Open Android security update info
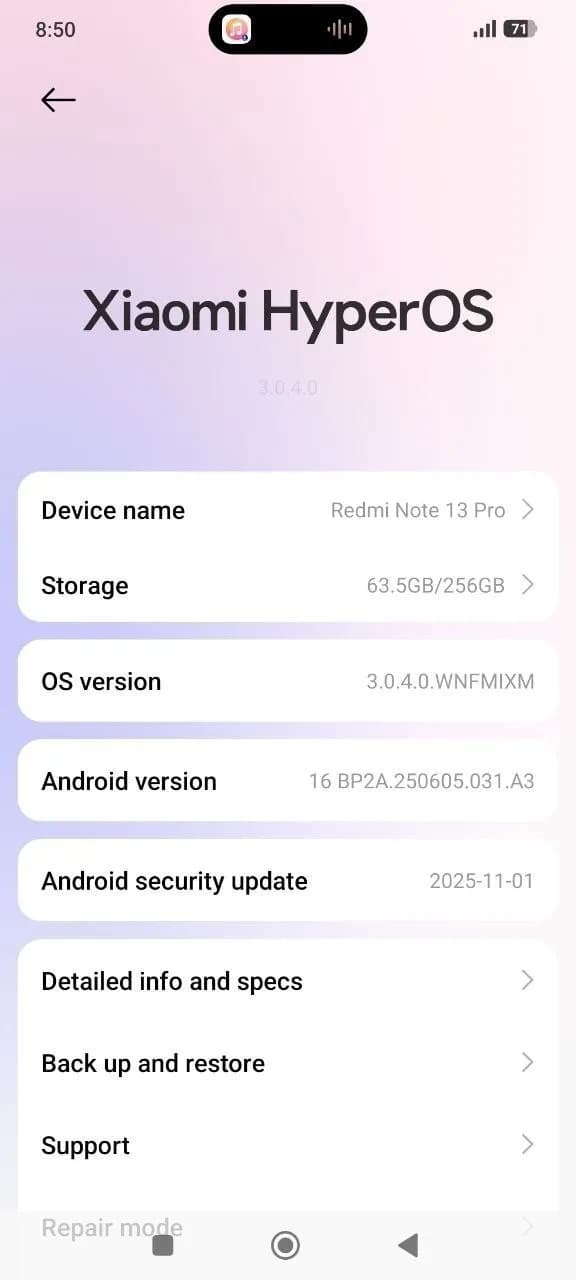Image resolution: width=576 pixels, height=1280 pixels. [288, 881]
